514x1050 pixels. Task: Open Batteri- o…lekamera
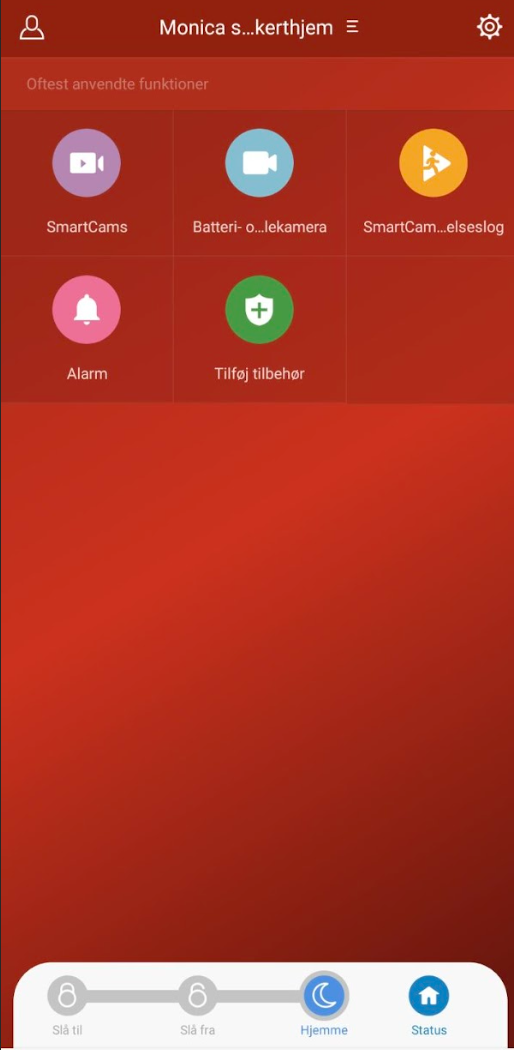tap(260, 182)
